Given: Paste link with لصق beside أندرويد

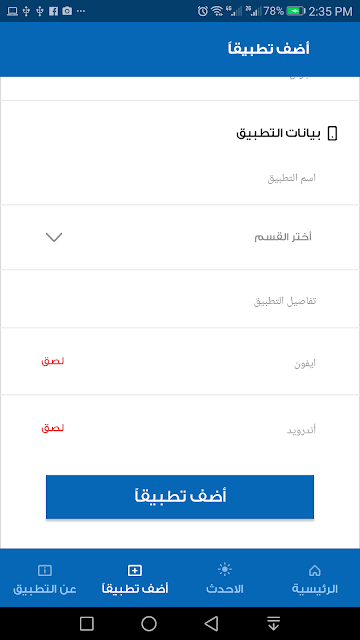Looking at the screenshot, I should point(53,429).
